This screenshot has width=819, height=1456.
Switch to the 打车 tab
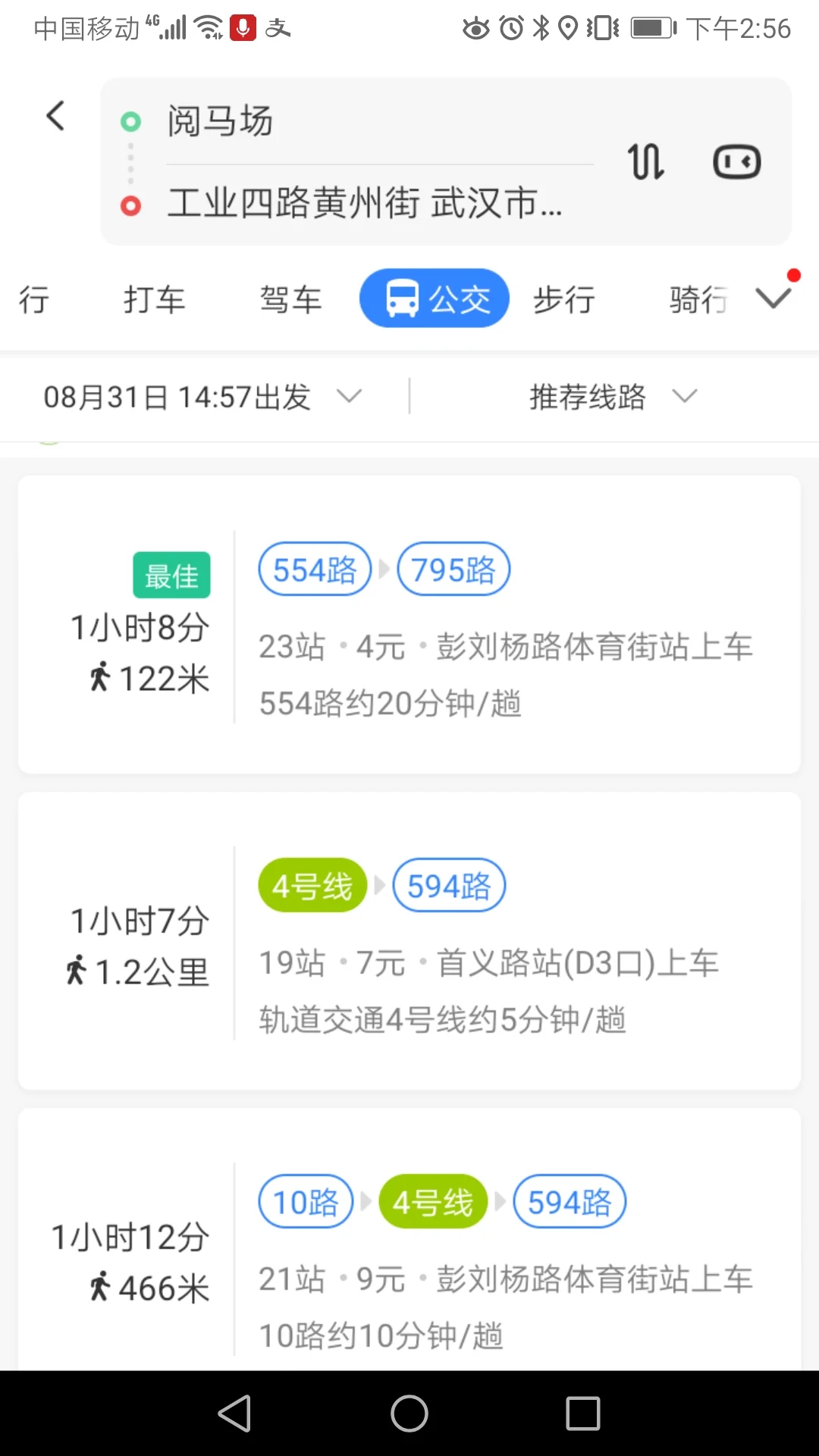154,298
